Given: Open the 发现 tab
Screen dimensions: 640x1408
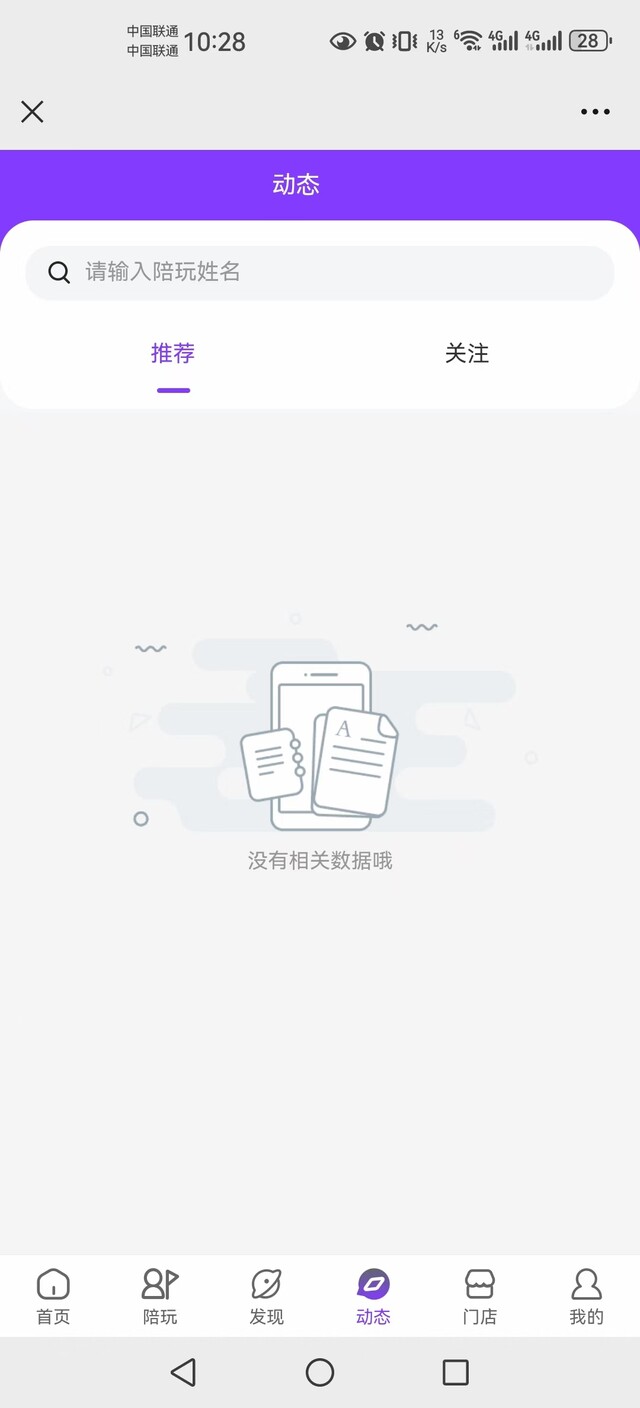Looking at the screenshot, I should [x=266, y=1296].
